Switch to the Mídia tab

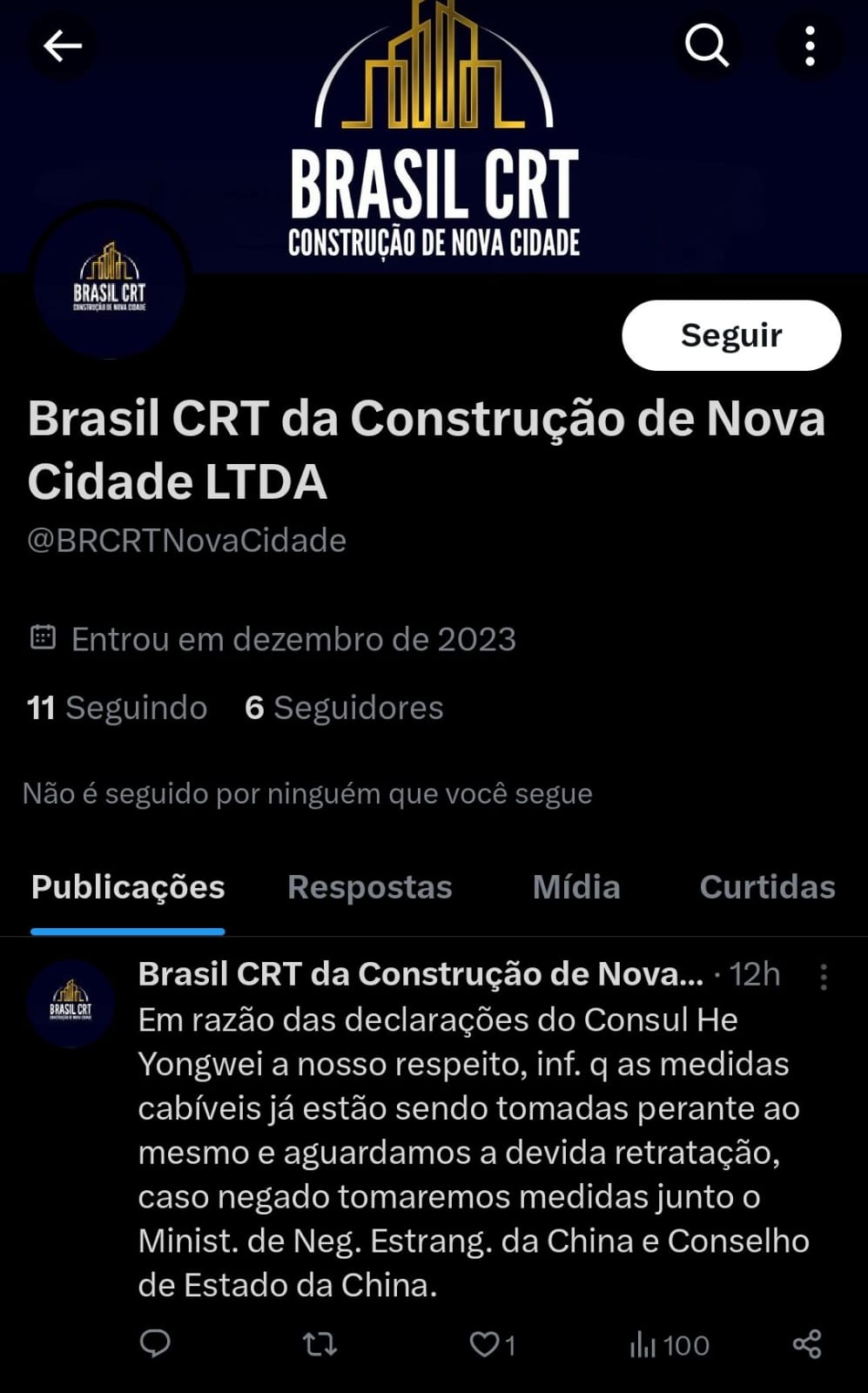click(576, 887)
